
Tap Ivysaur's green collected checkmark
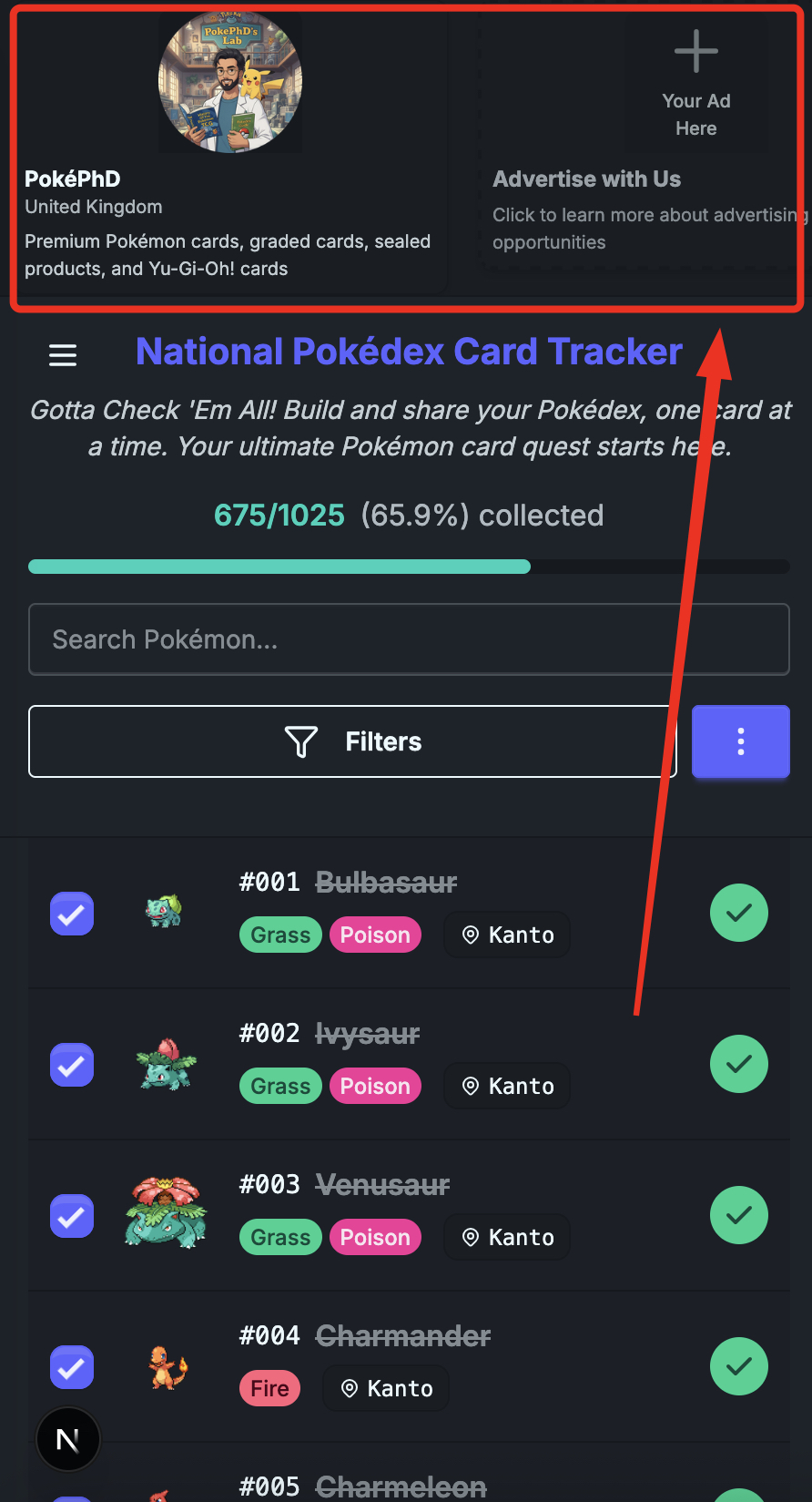tap(738, 1064)
